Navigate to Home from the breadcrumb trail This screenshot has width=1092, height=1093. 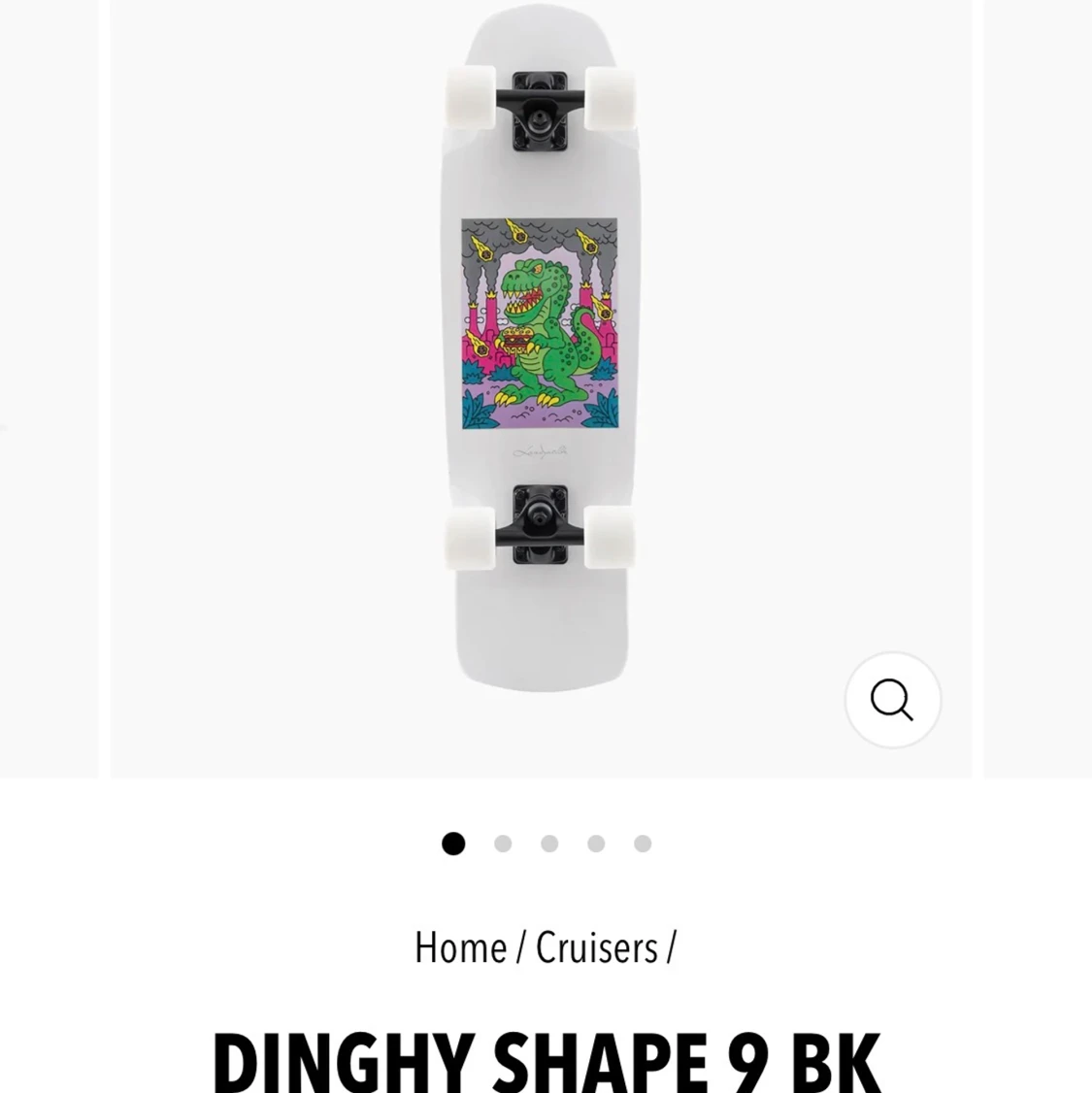click(x=459, y=947)
